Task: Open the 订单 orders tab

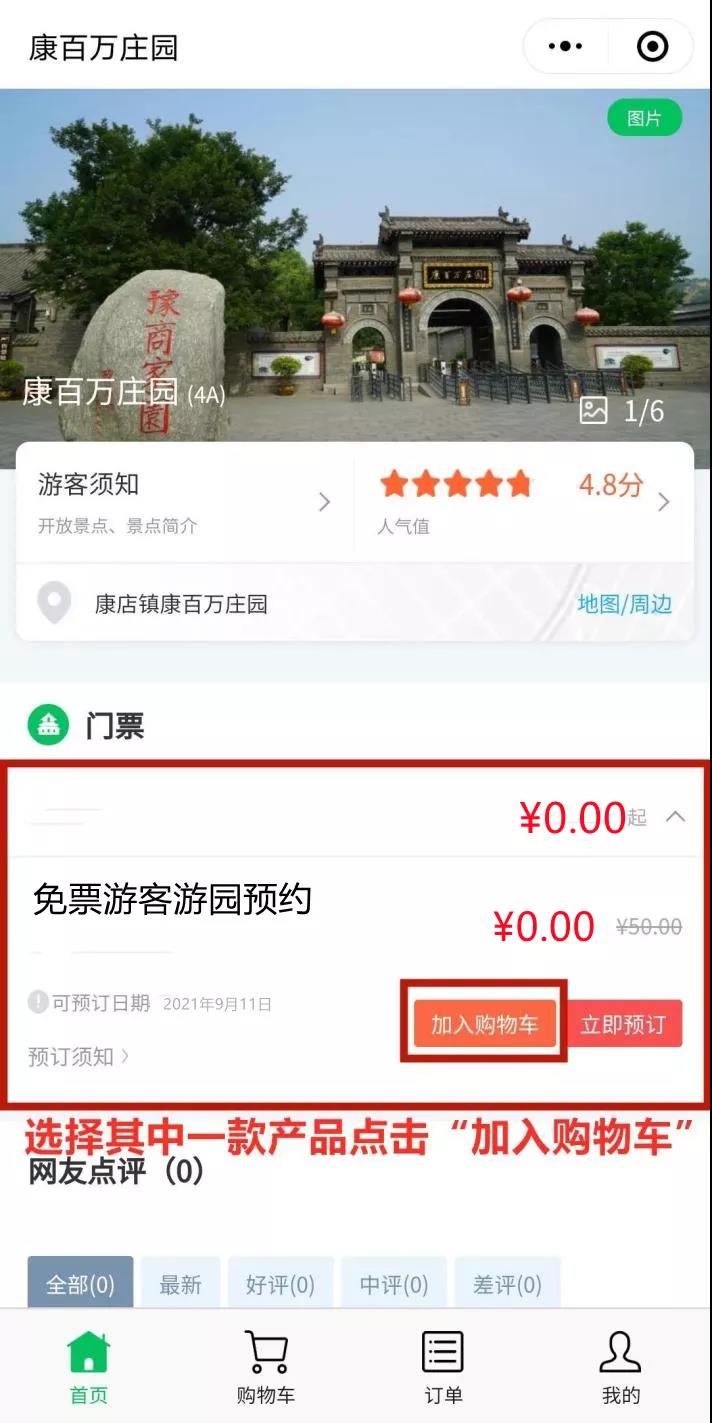Action: 443,1368
